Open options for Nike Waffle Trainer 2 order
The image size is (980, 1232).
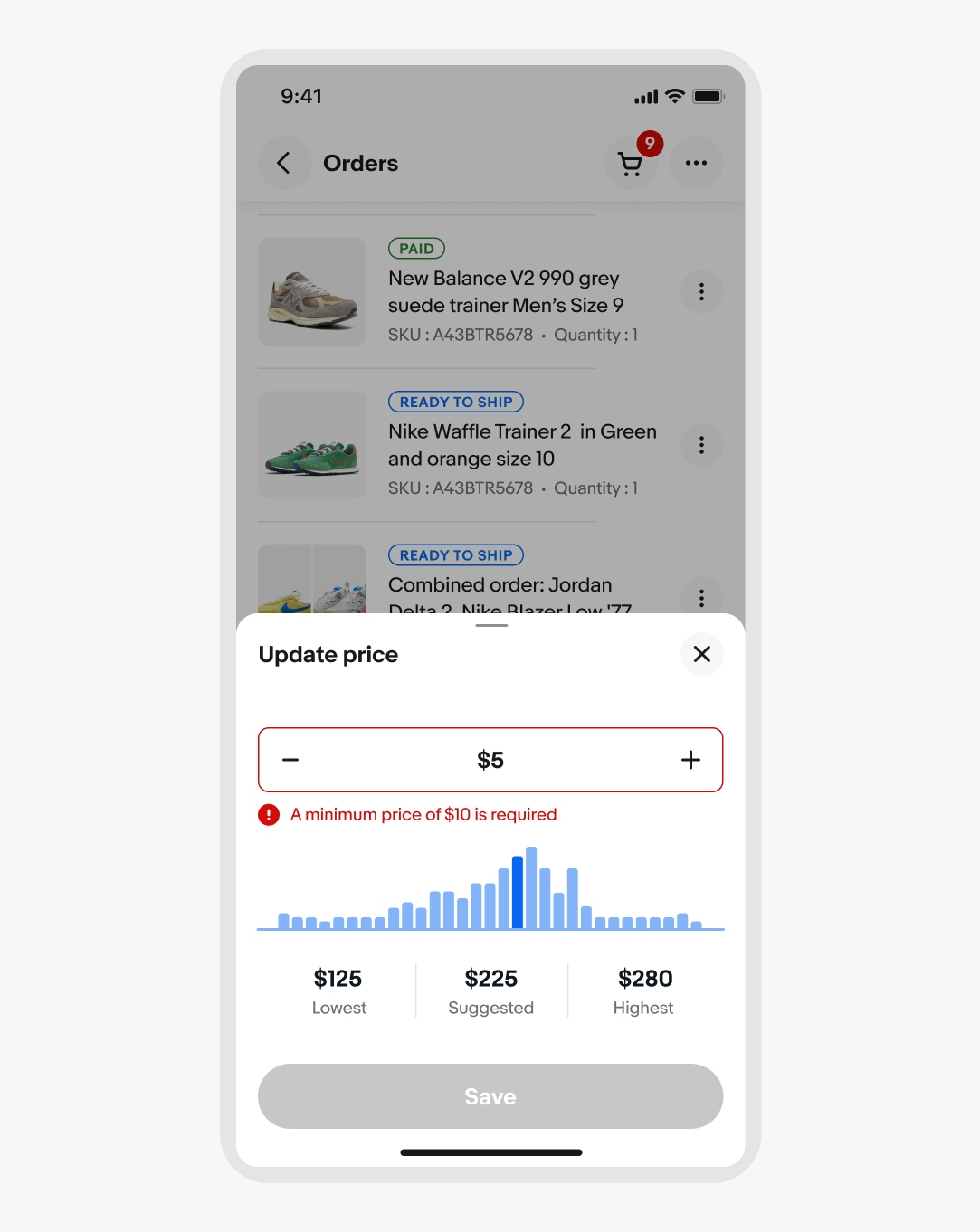701,445
